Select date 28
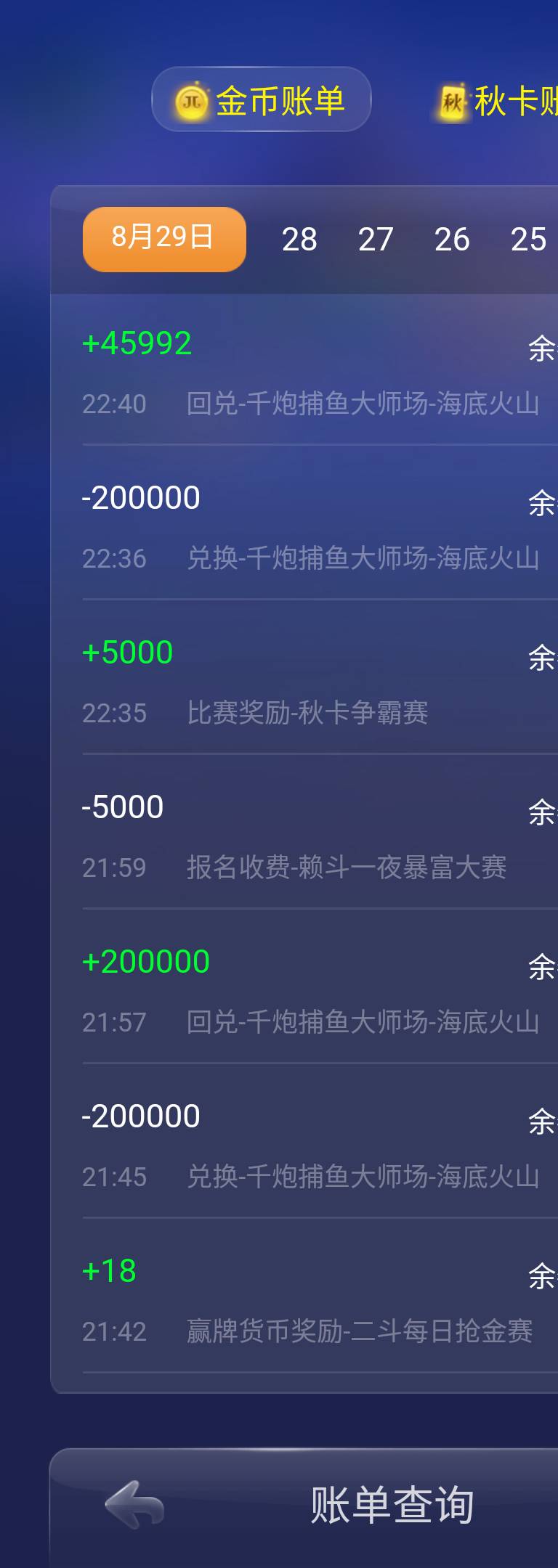Viewport: 558px width, 1568px height. tap(299, 240)
